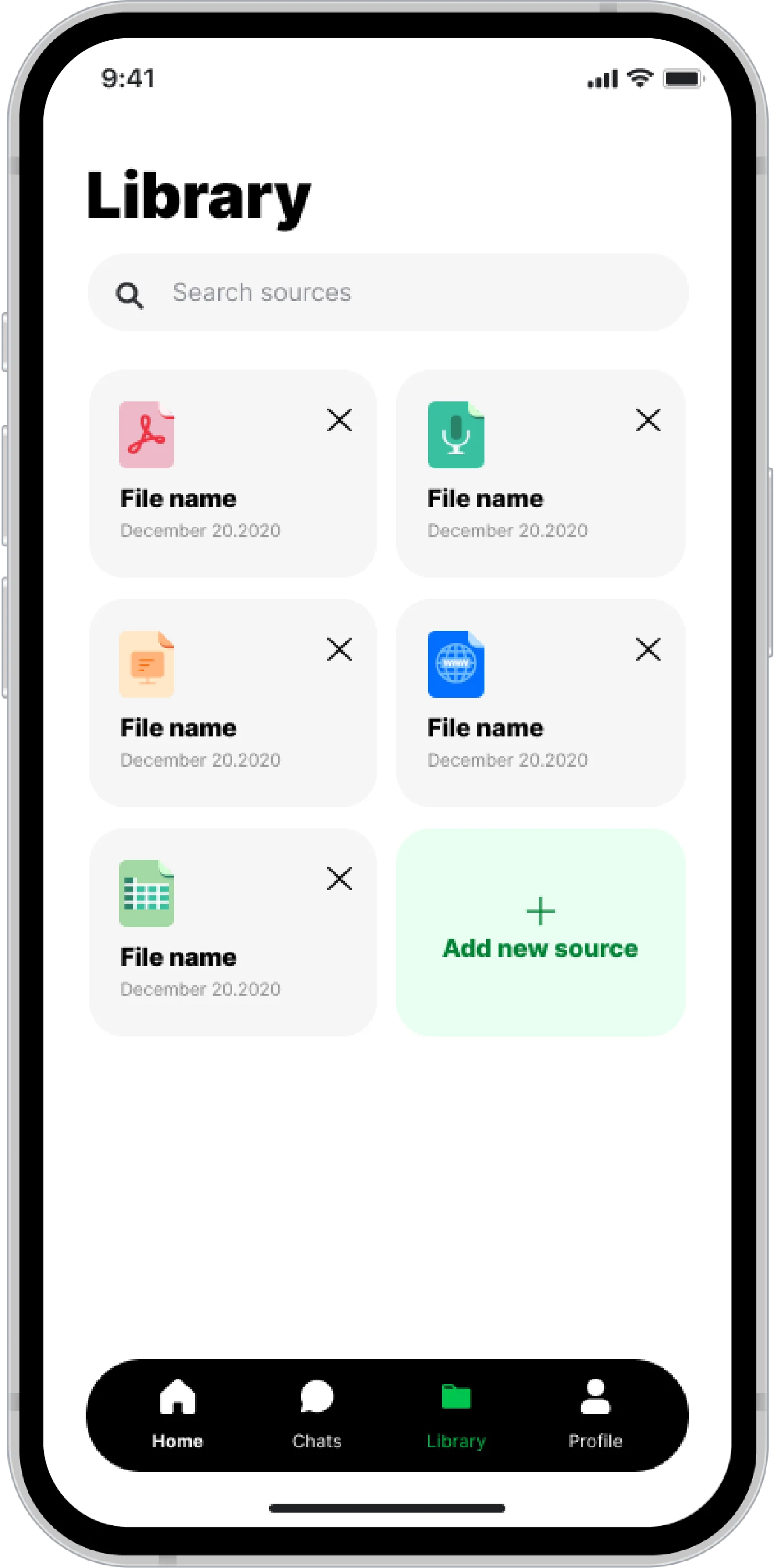Open the Profile tab
Screen dimensions: 775x1568
point(595,1415)
